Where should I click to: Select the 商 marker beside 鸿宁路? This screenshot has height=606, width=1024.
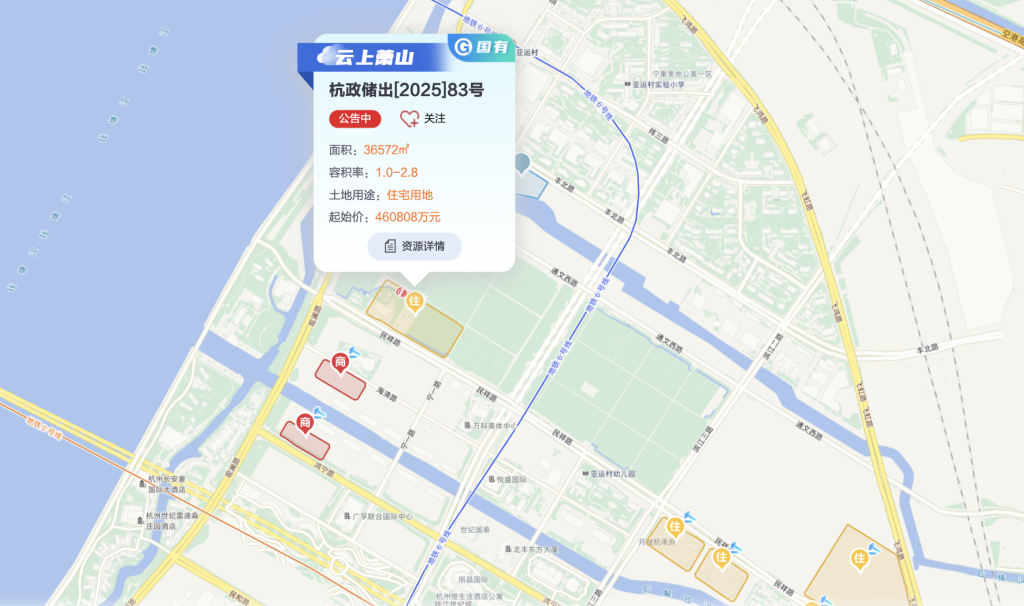coord(304,424)
